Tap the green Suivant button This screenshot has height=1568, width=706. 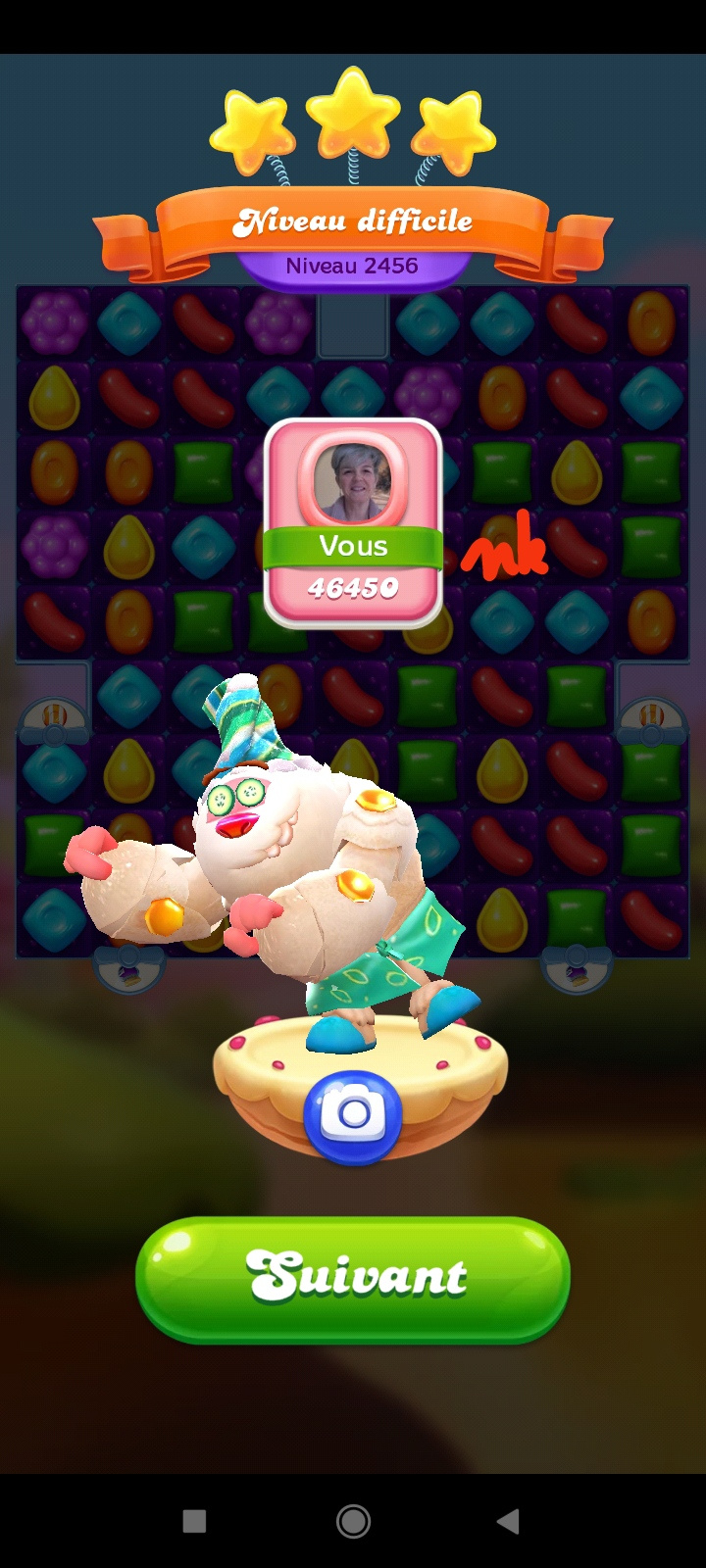coord(353,1278)
